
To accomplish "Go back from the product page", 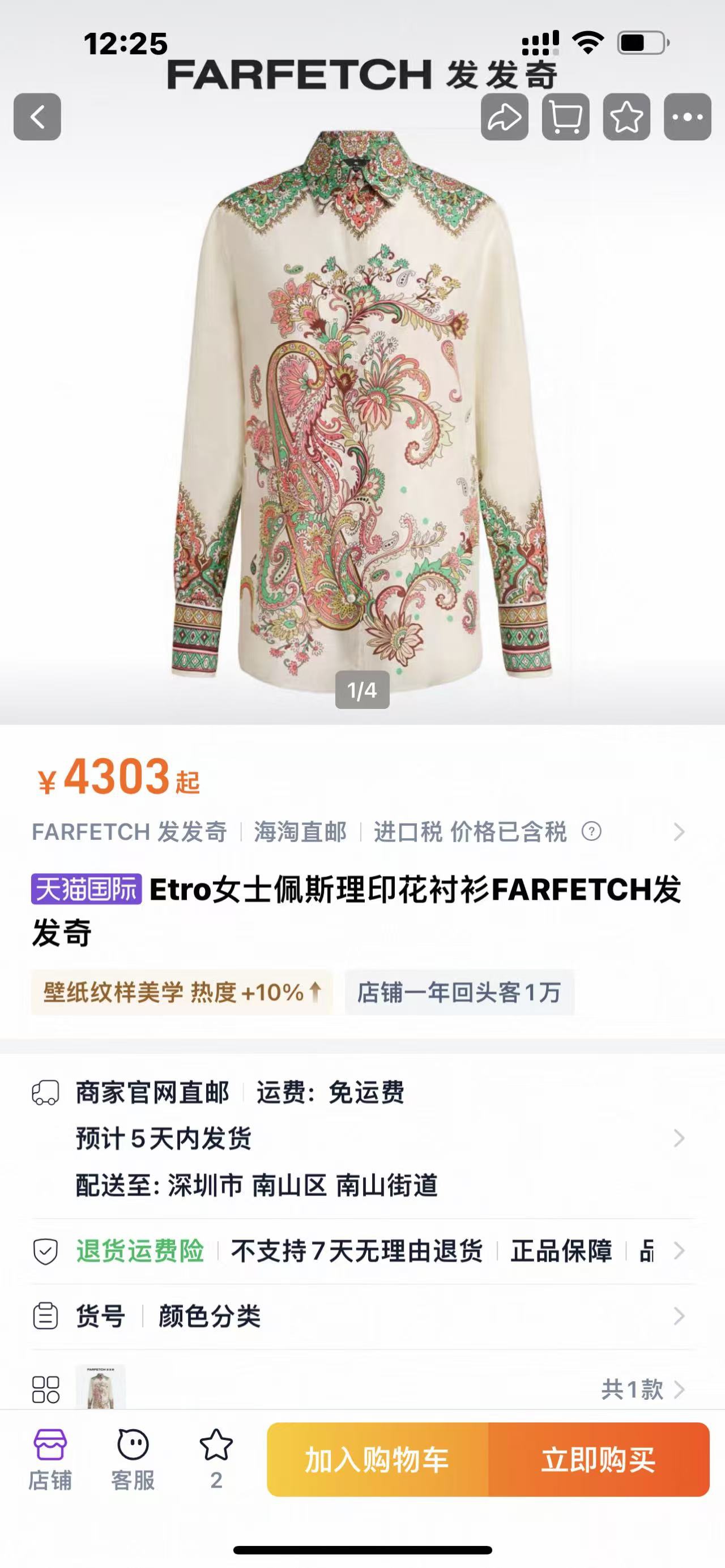I will (37, 117).
